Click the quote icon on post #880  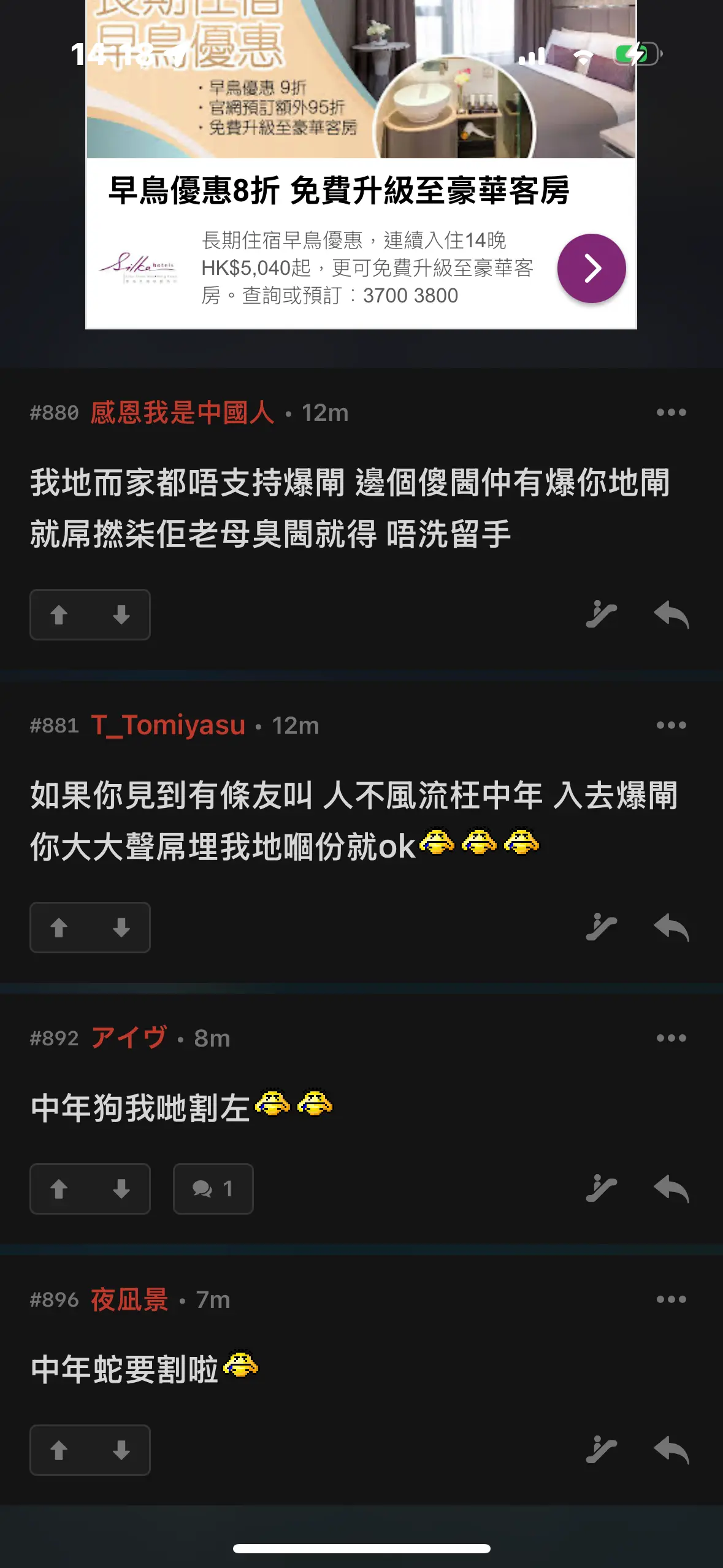click(602, 615)
